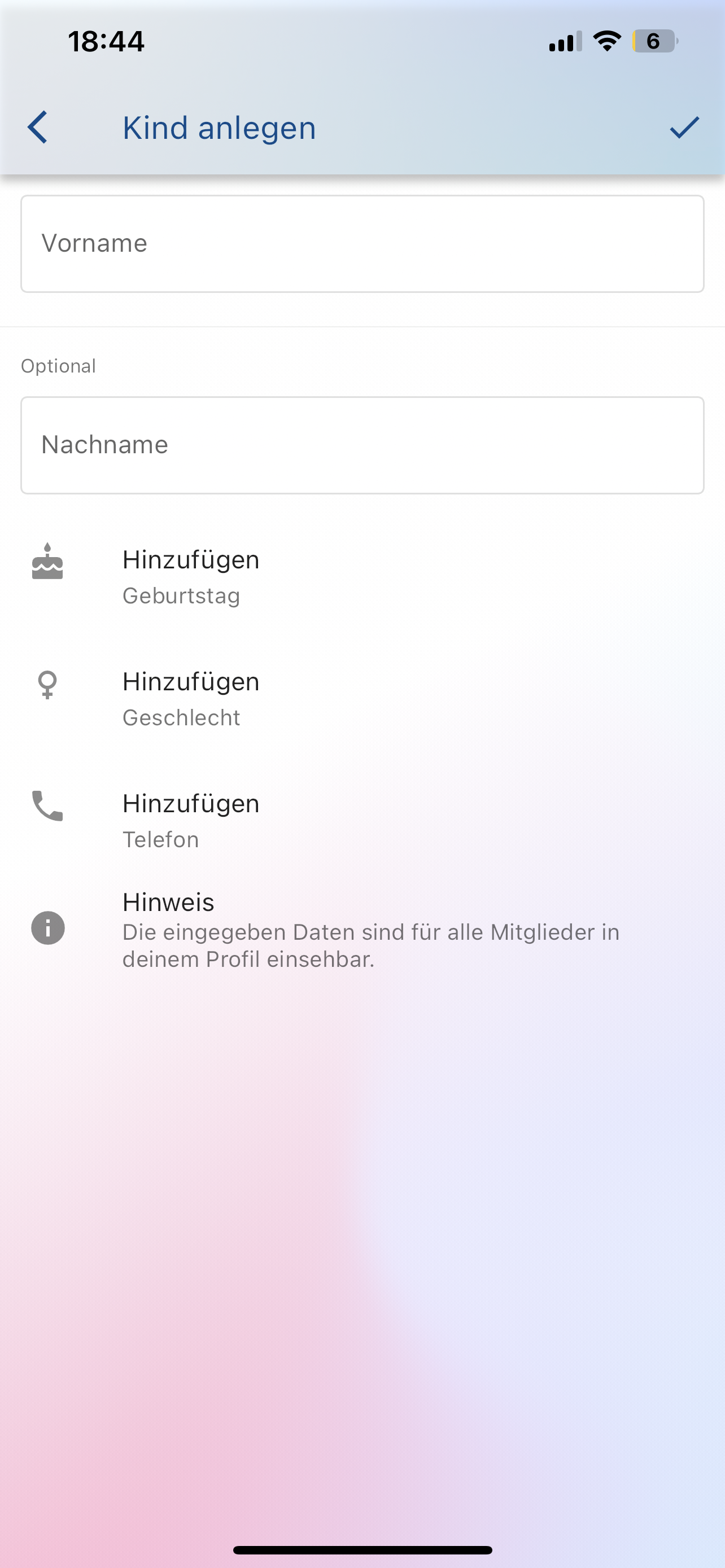Select the Nachname input field
This screenshot has width=725, height=1568.
point(362,445)
